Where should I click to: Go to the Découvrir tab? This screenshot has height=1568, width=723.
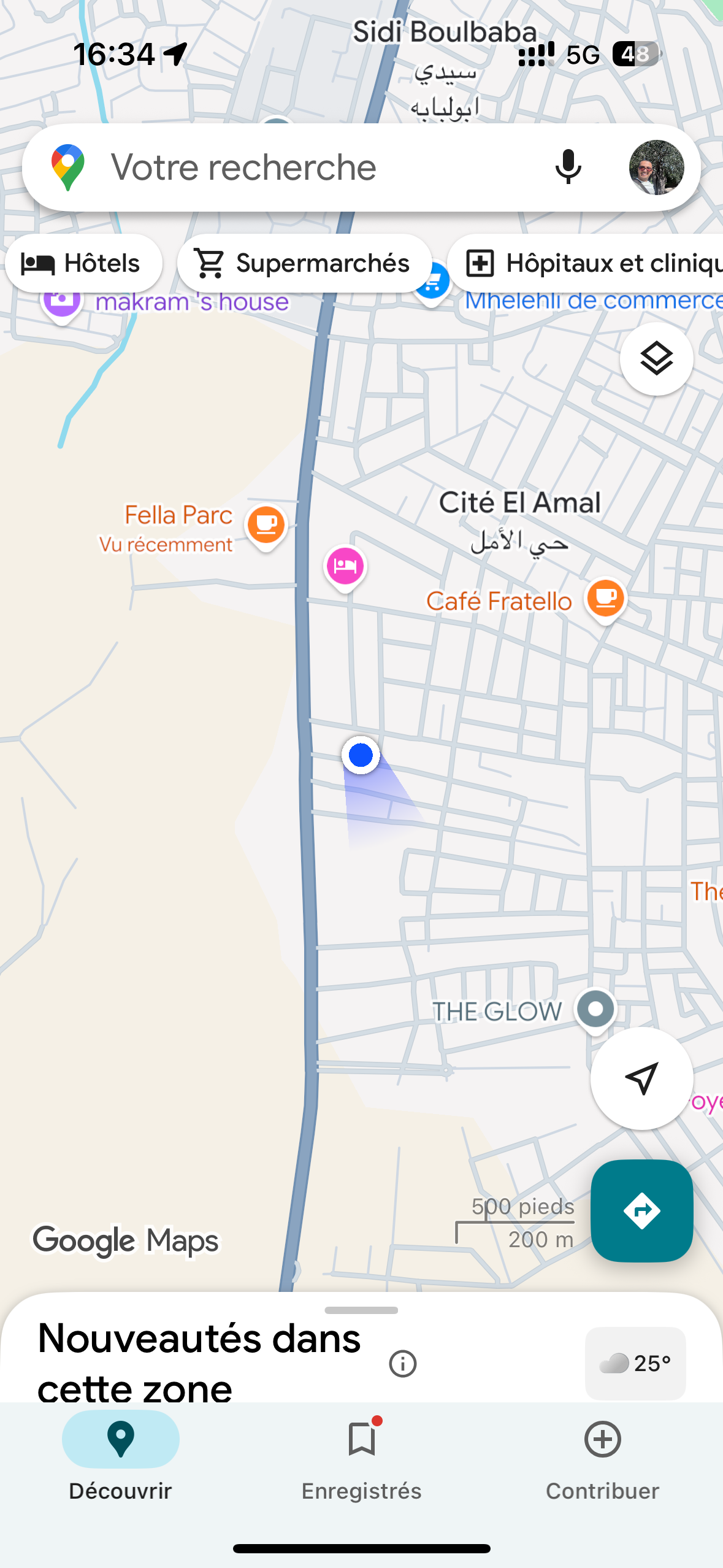[x=120, y=1454]
